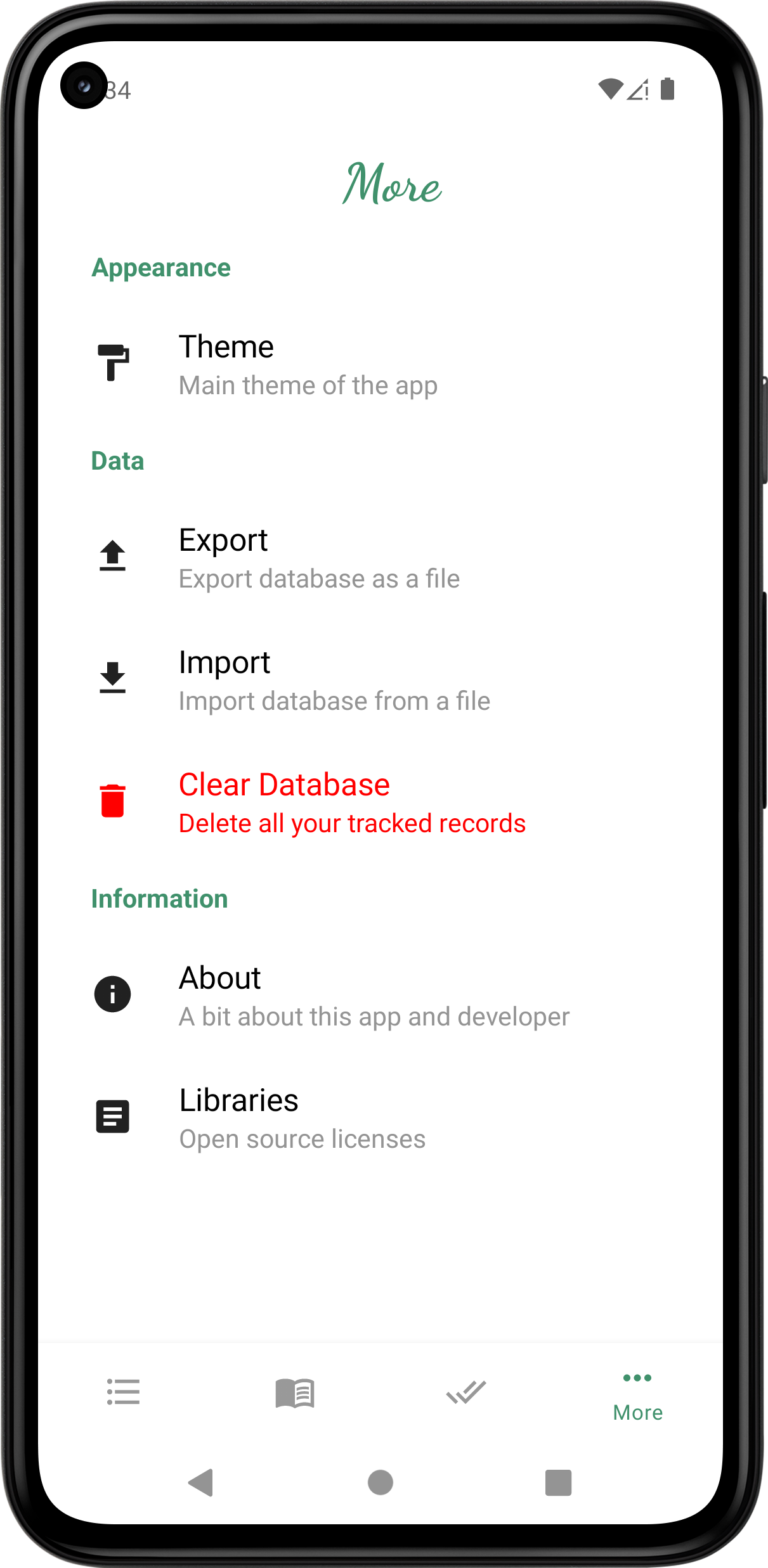Open Import database from a file

click(381, 681)
